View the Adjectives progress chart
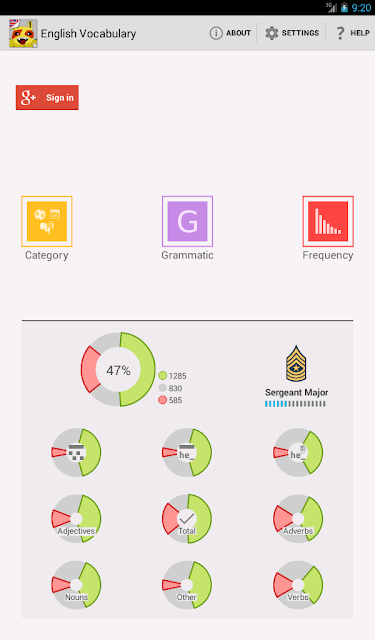The image size is (375, 640). (x=76, y=518)
